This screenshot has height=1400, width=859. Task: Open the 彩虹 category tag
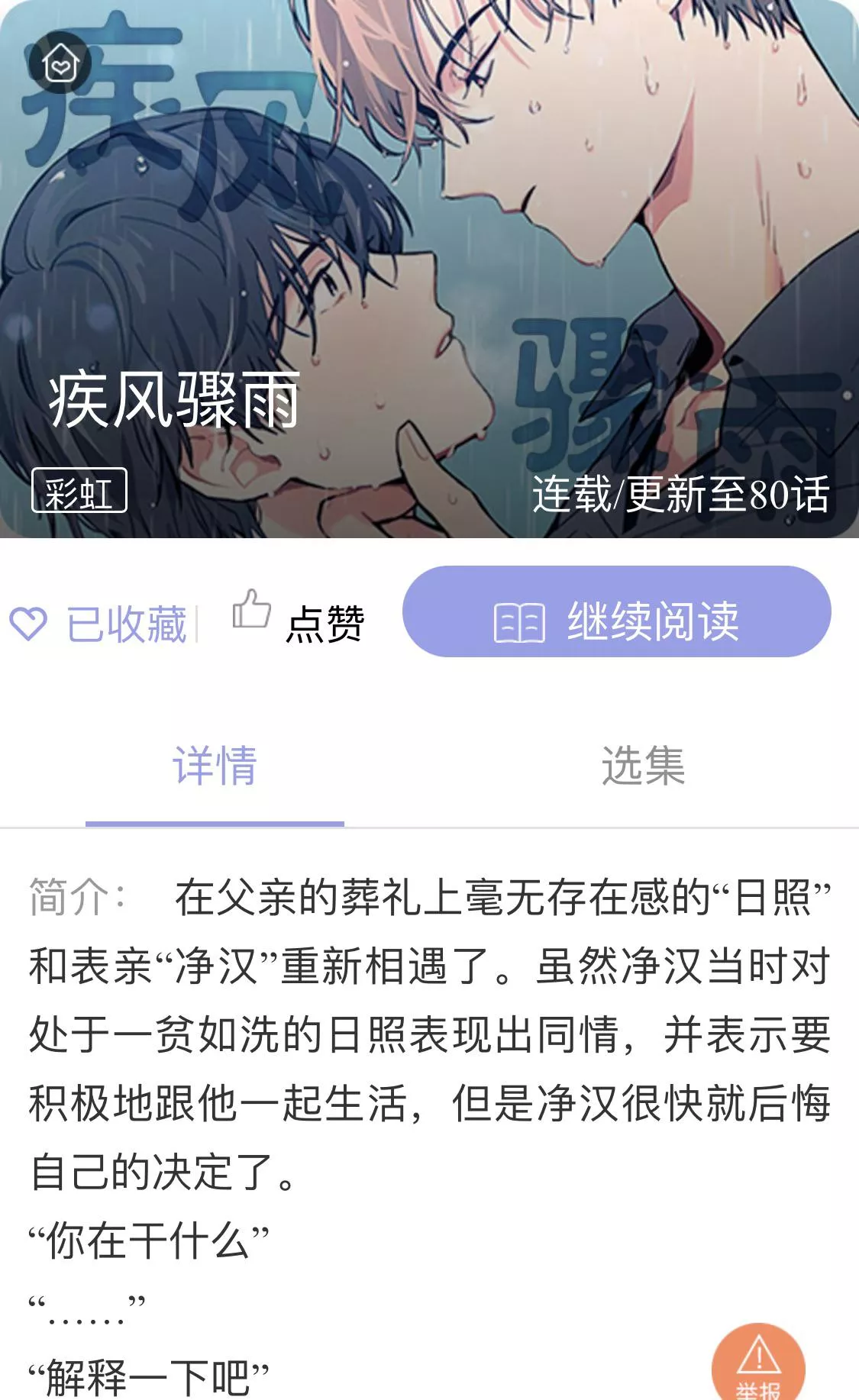pos(79,491)
